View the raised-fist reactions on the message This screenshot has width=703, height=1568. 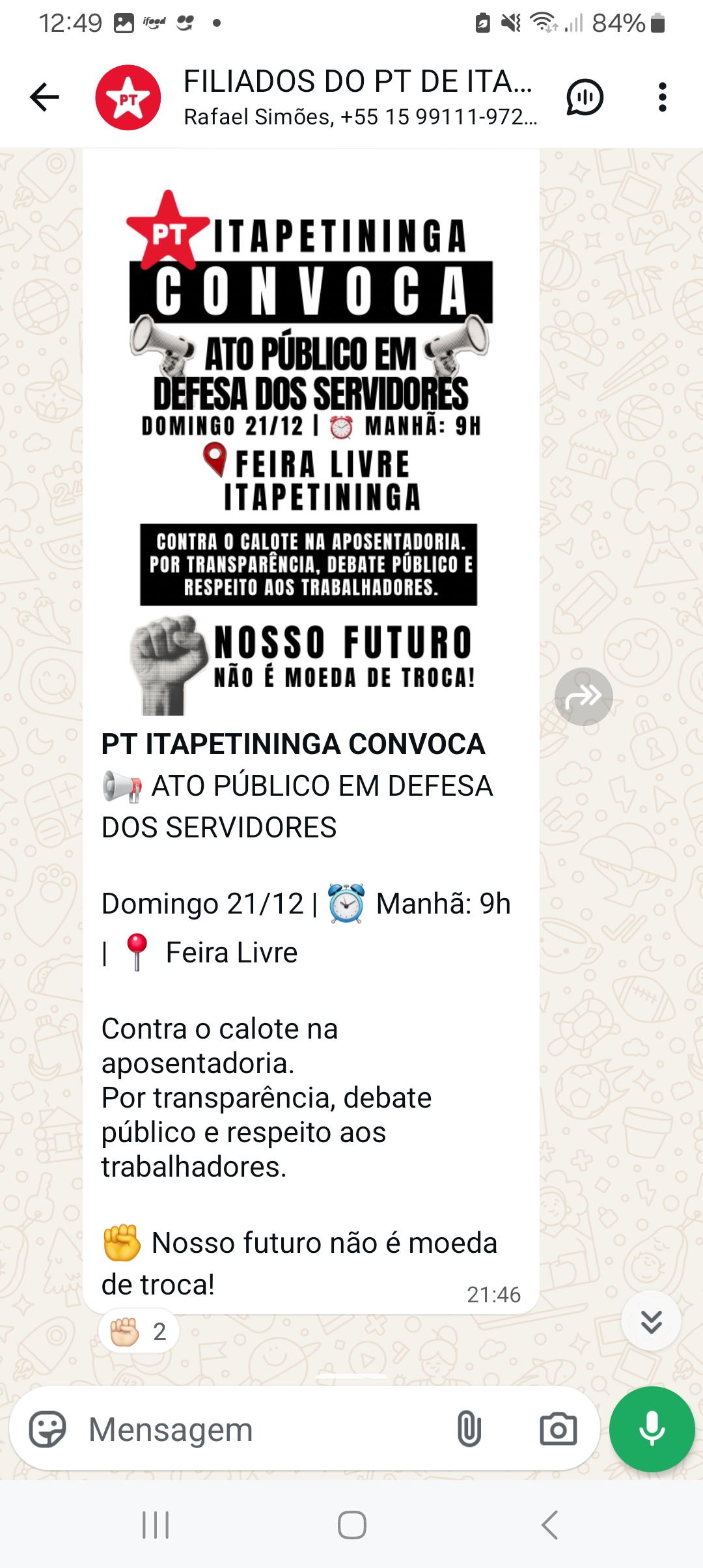[x=139, y=1332]
